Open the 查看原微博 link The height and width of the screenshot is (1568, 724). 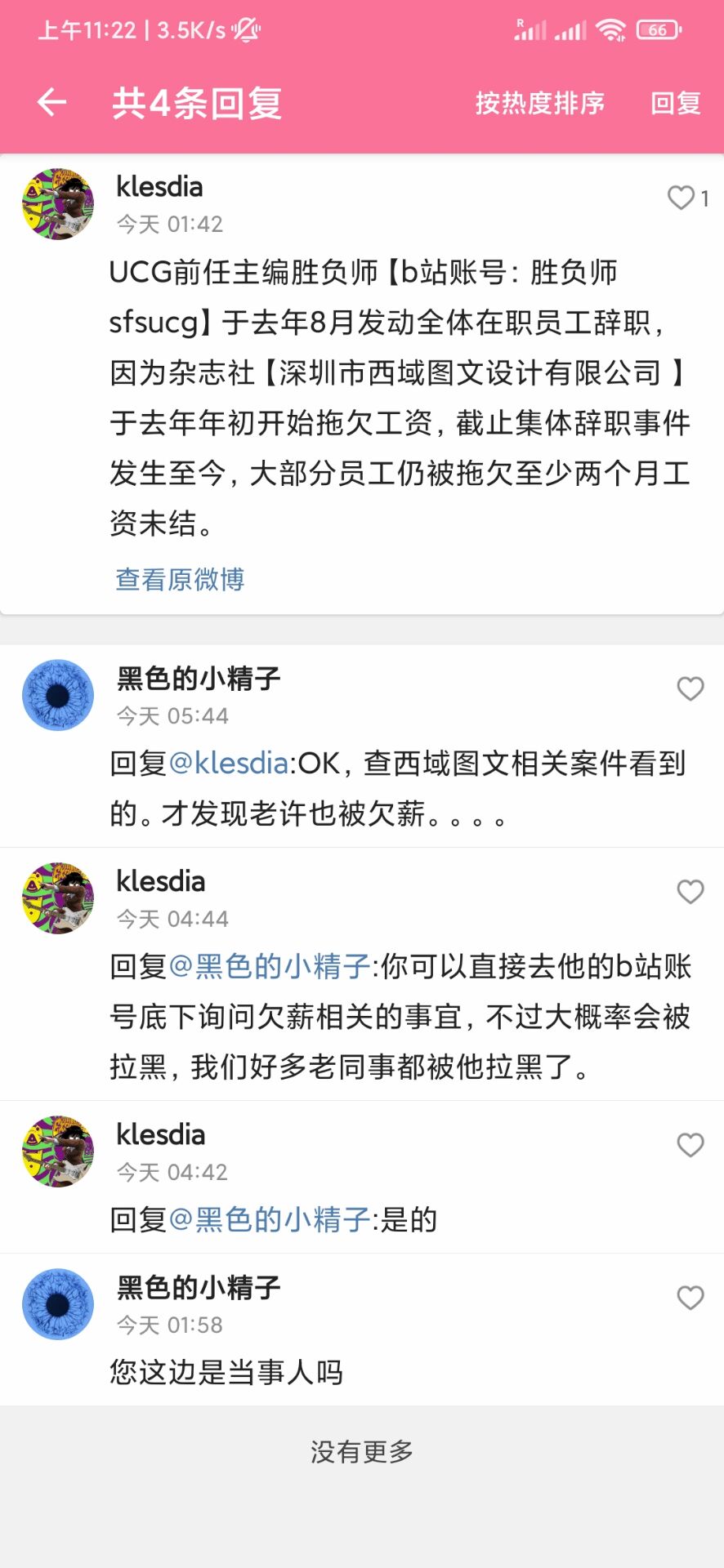[180, 579]
